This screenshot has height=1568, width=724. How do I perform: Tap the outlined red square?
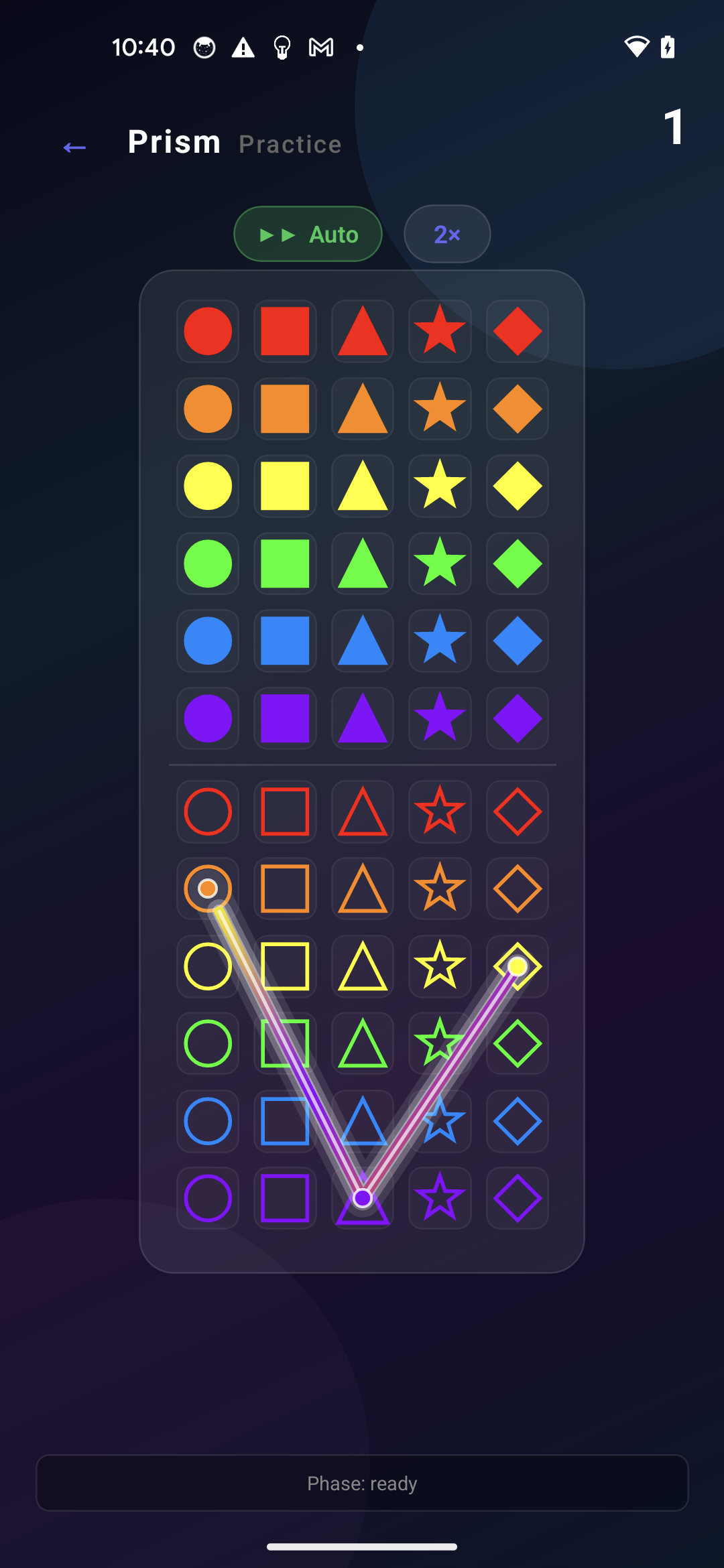point(285,811)
